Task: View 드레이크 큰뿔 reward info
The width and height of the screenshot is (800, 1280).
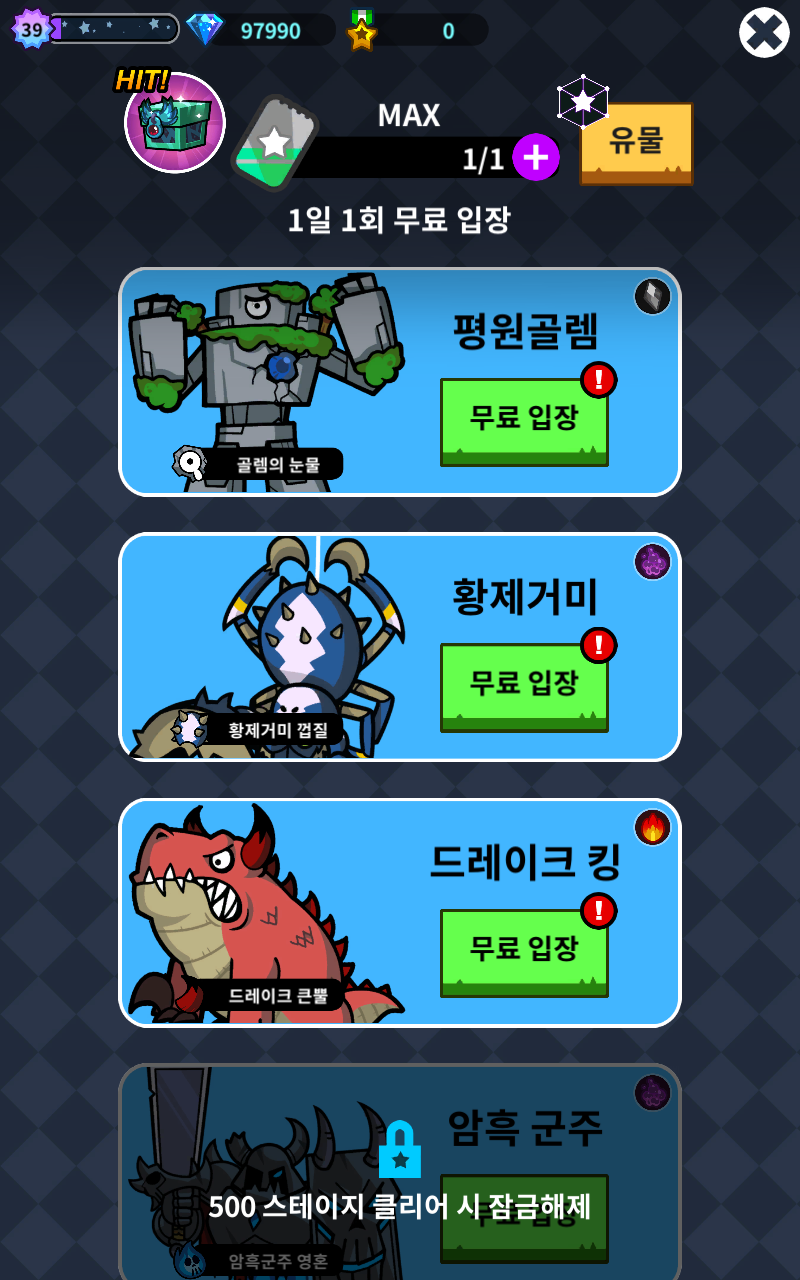Action: [259, 995]
